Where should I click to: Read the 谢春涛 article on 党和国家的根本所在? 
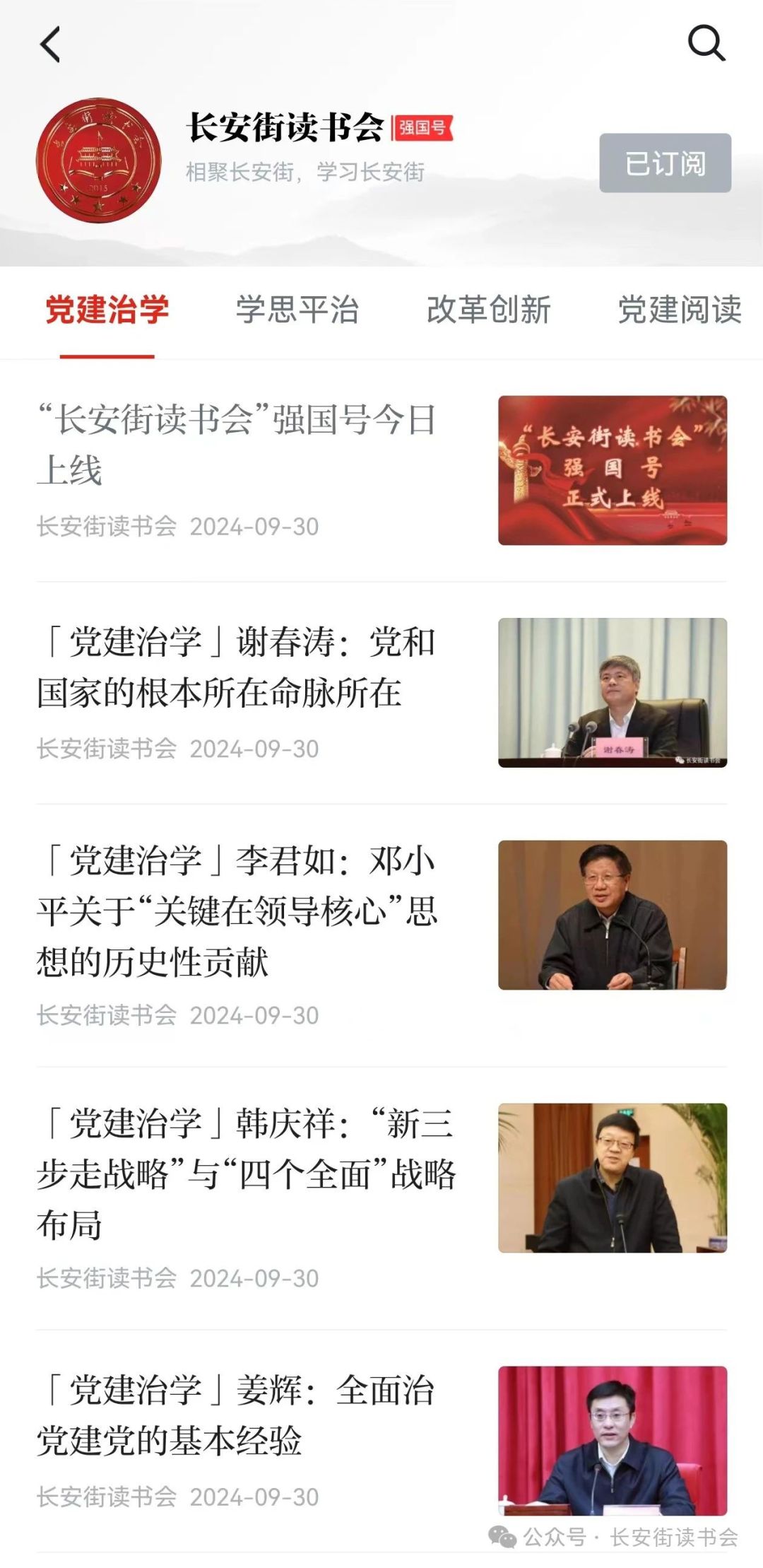click(x=237, y=667)
